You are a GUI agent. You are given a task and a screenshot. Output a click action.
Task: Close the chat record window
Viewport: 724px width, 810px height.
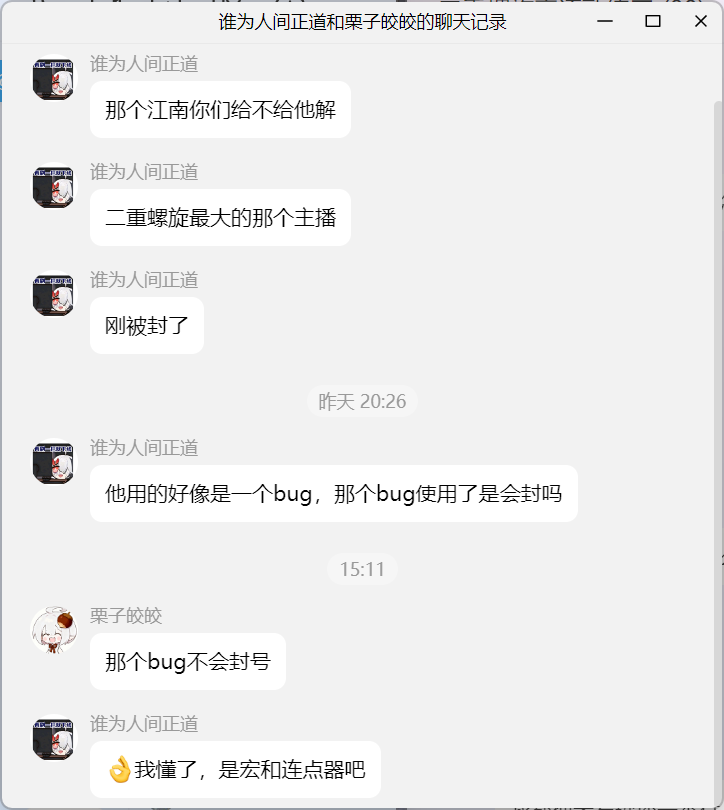click(x=700, y=21)
